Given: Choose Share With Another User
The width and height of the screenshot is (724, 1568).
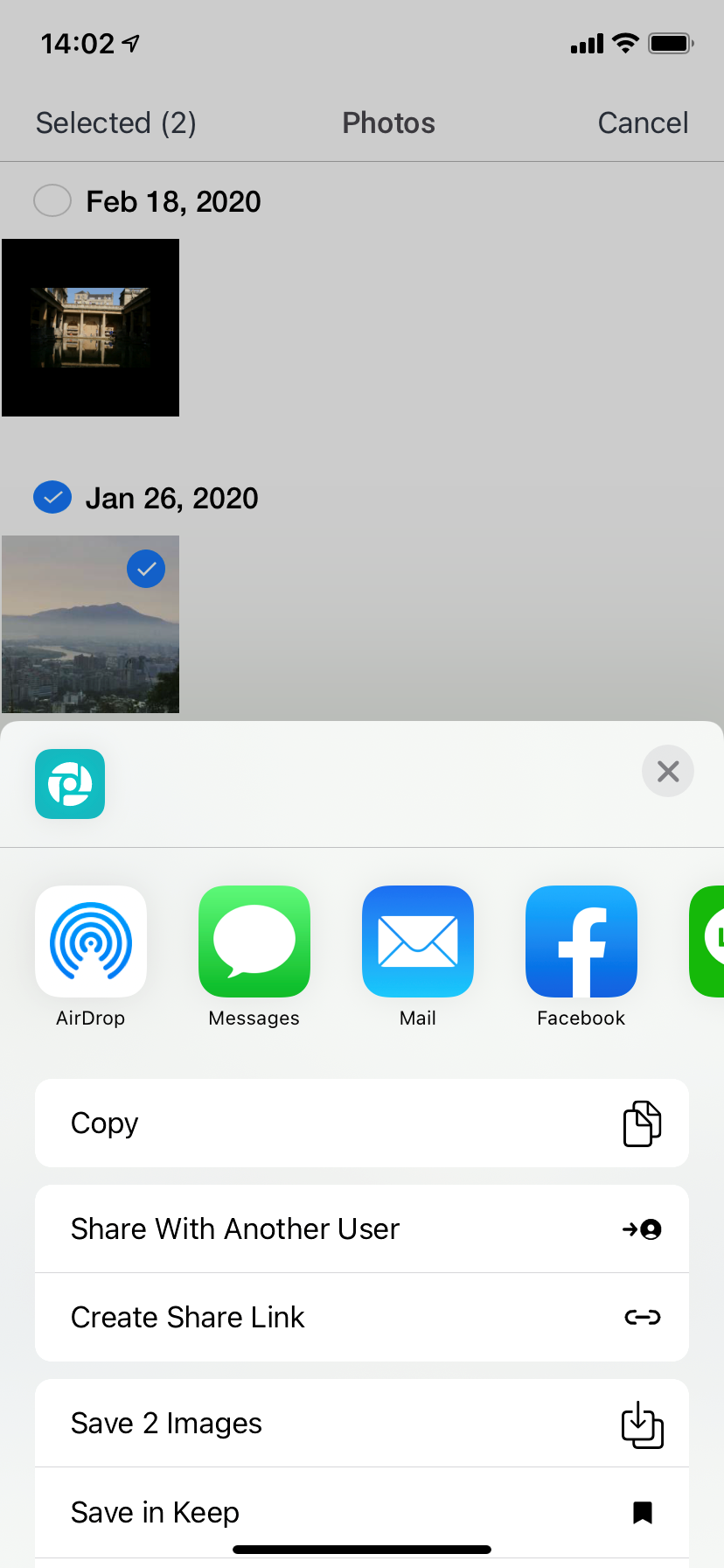Looking at the screenshot, I should 362,1228.
